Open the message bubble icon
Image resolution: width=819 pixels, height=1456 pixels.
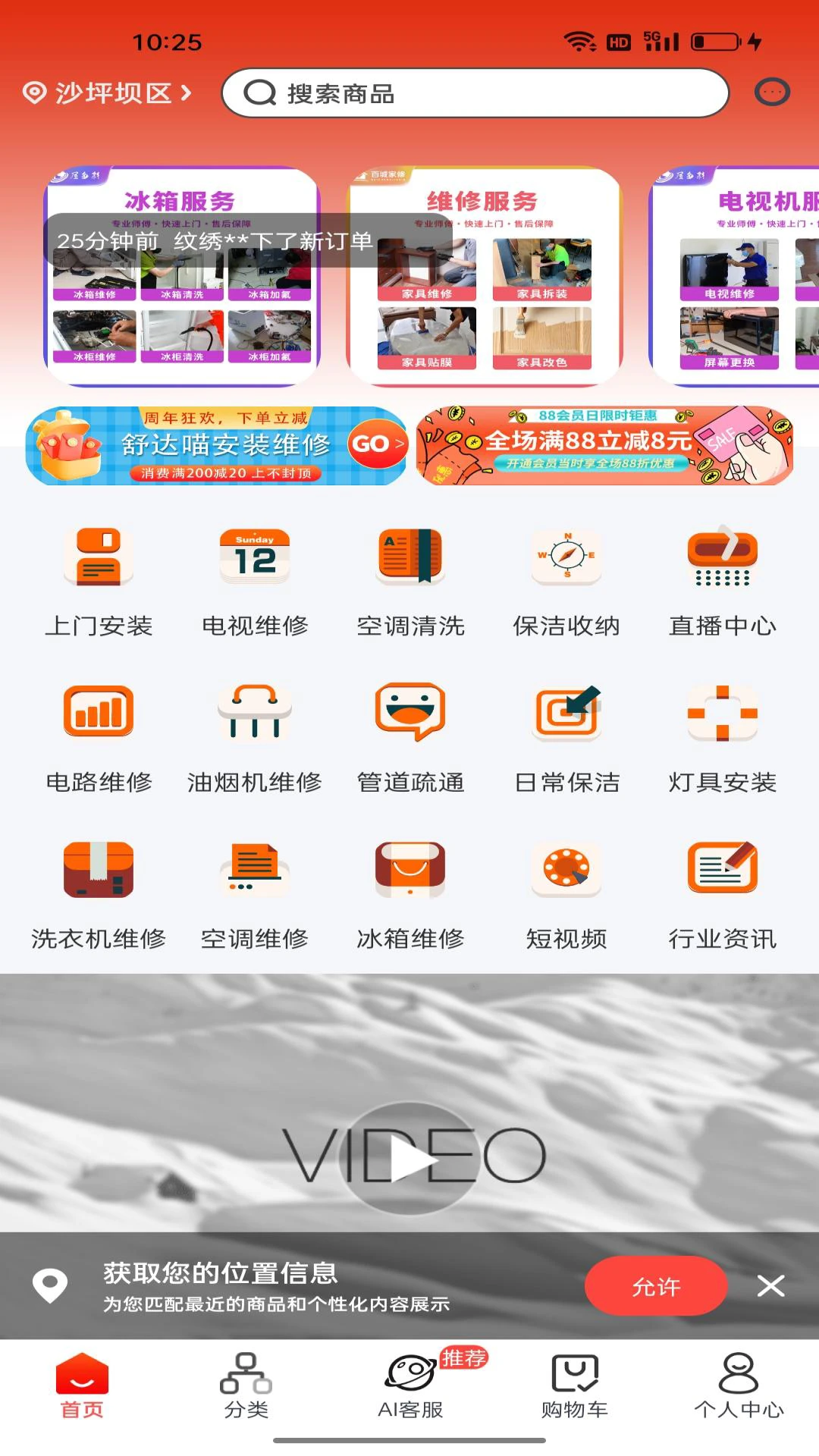[772, 93]
